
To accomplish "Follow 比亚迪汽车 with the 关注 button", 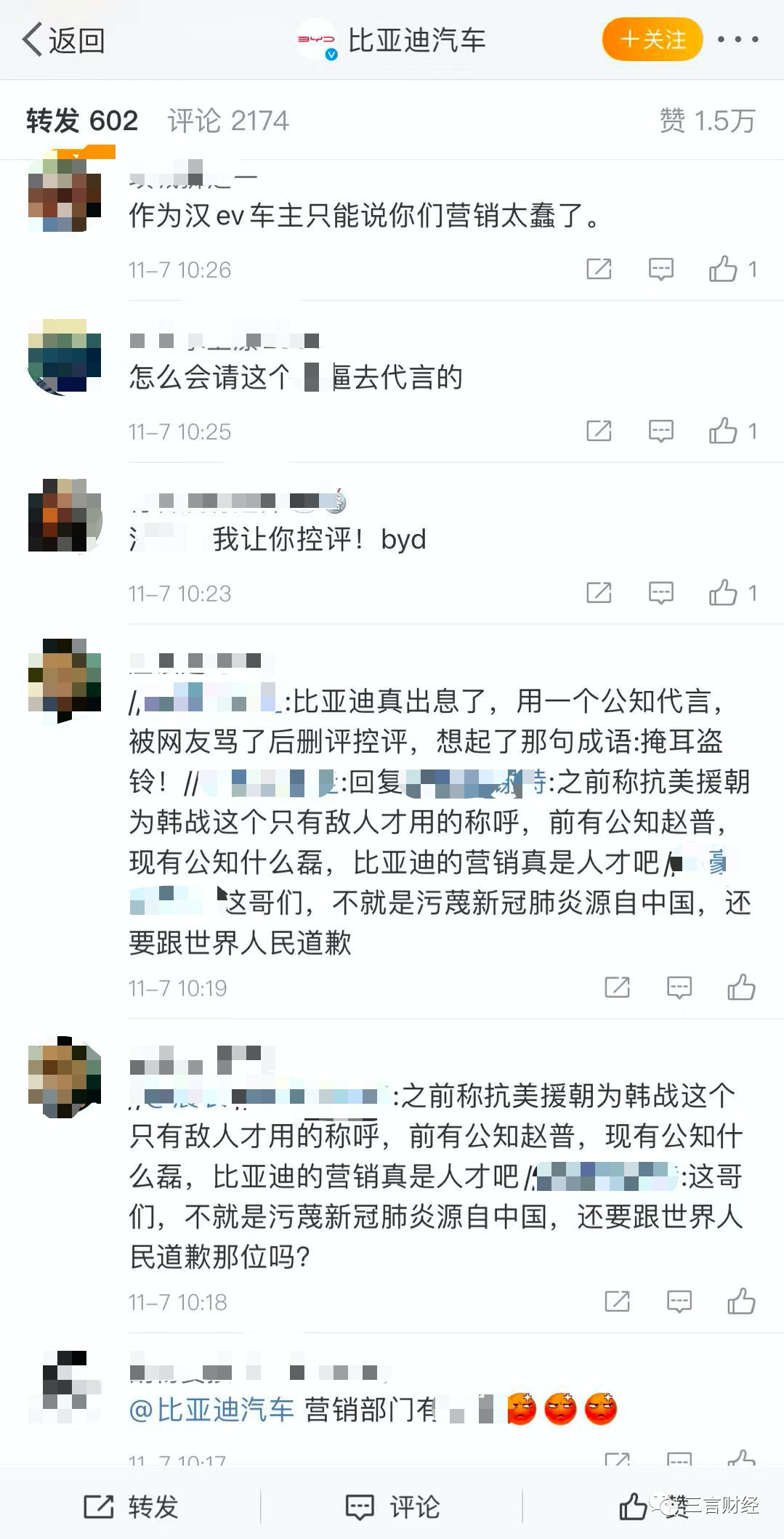I will [652, 39].
